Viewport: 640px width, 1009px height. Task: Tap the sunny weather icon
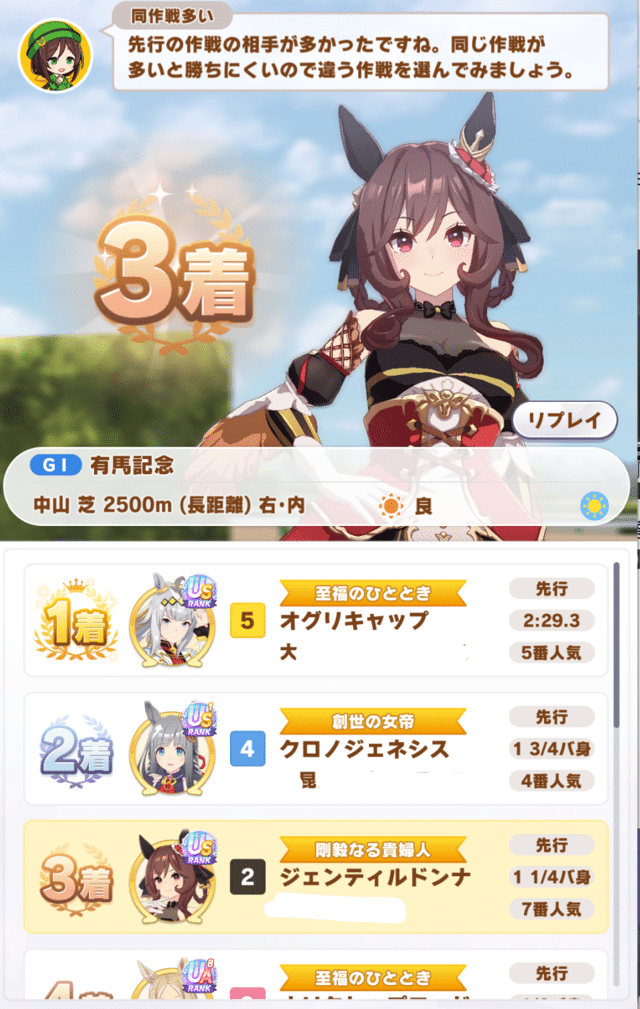[595, 506]
